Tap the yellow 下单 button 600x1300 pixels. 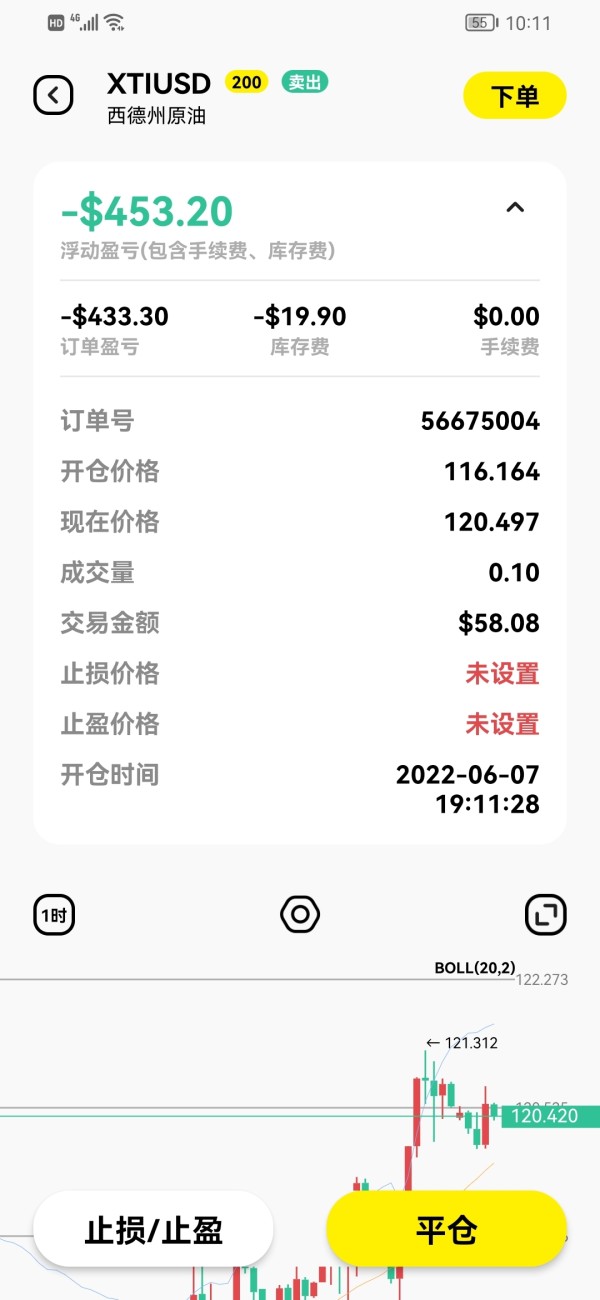tap(515, 96)
